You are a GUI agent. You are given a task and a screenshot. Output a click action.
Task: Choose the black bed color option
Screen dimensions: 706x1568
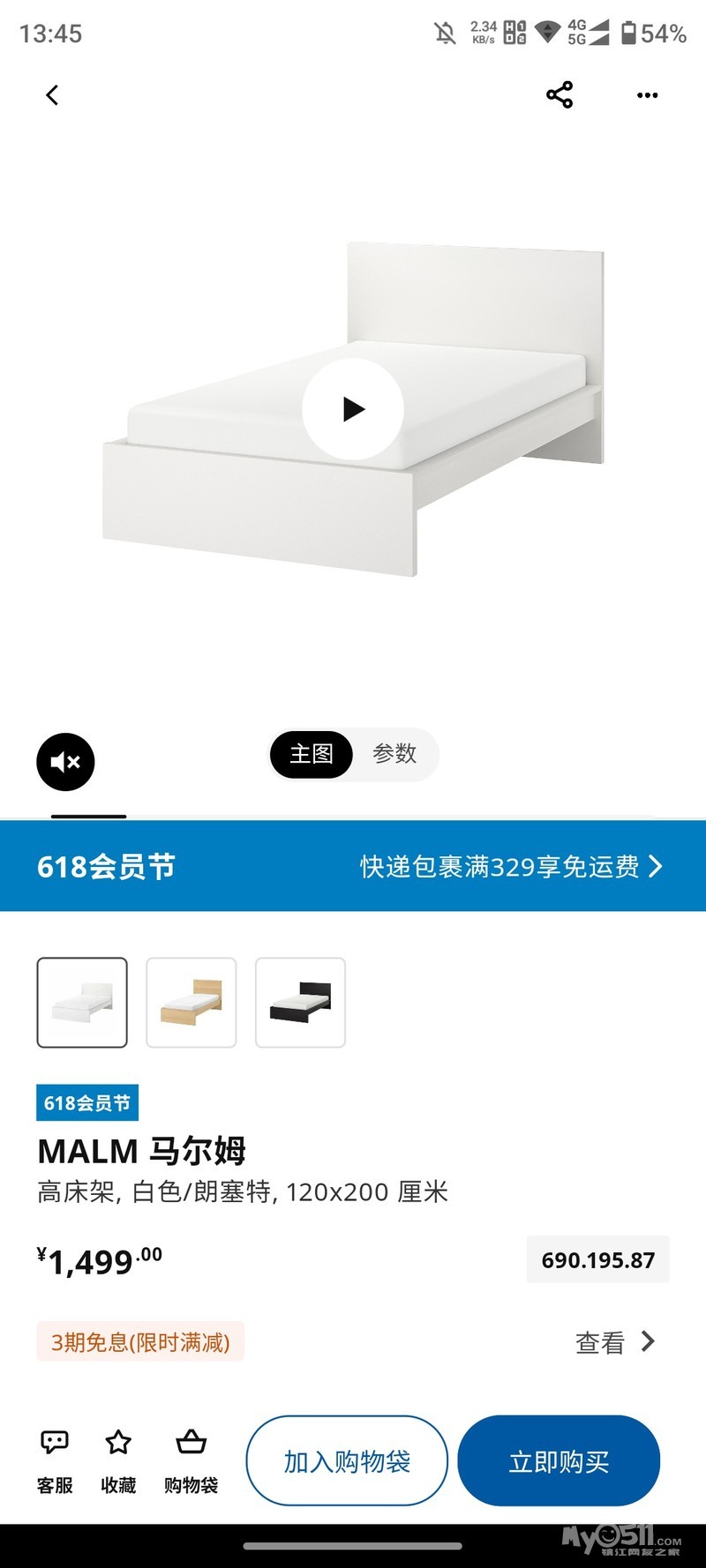301,1003
